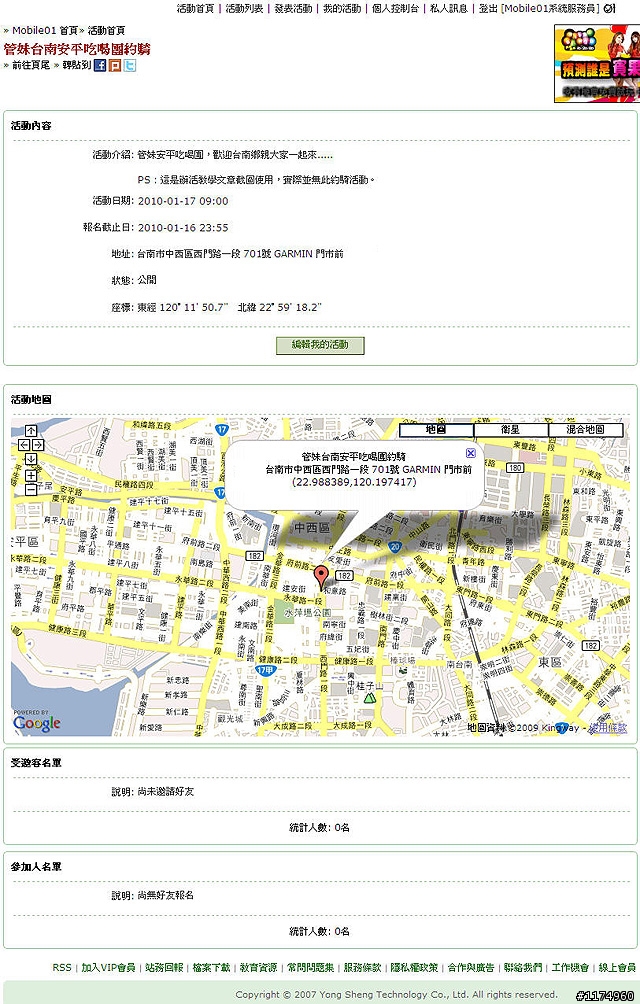This screenshot has height=1004, width=640.
Task: Open 常問問題集 in the footer
Action: [x=309, y=968]
